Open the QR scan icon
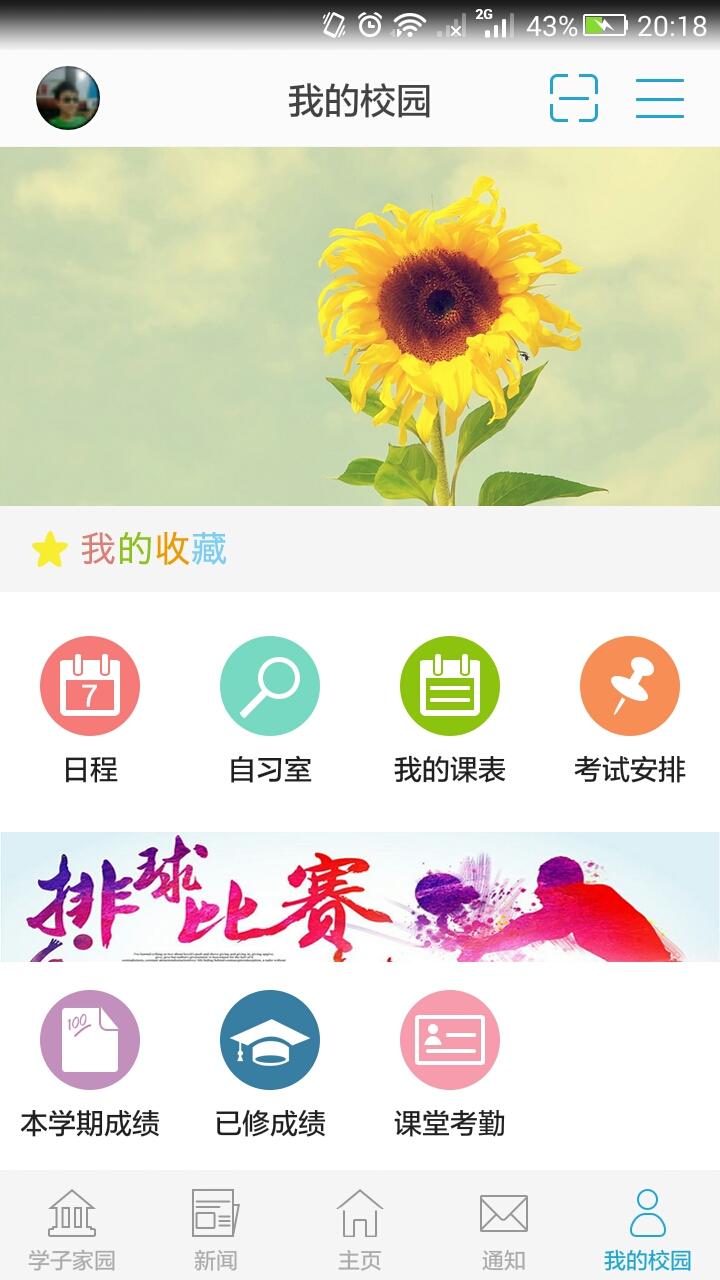Screen dimensions: 720x1280 [574, 98]
